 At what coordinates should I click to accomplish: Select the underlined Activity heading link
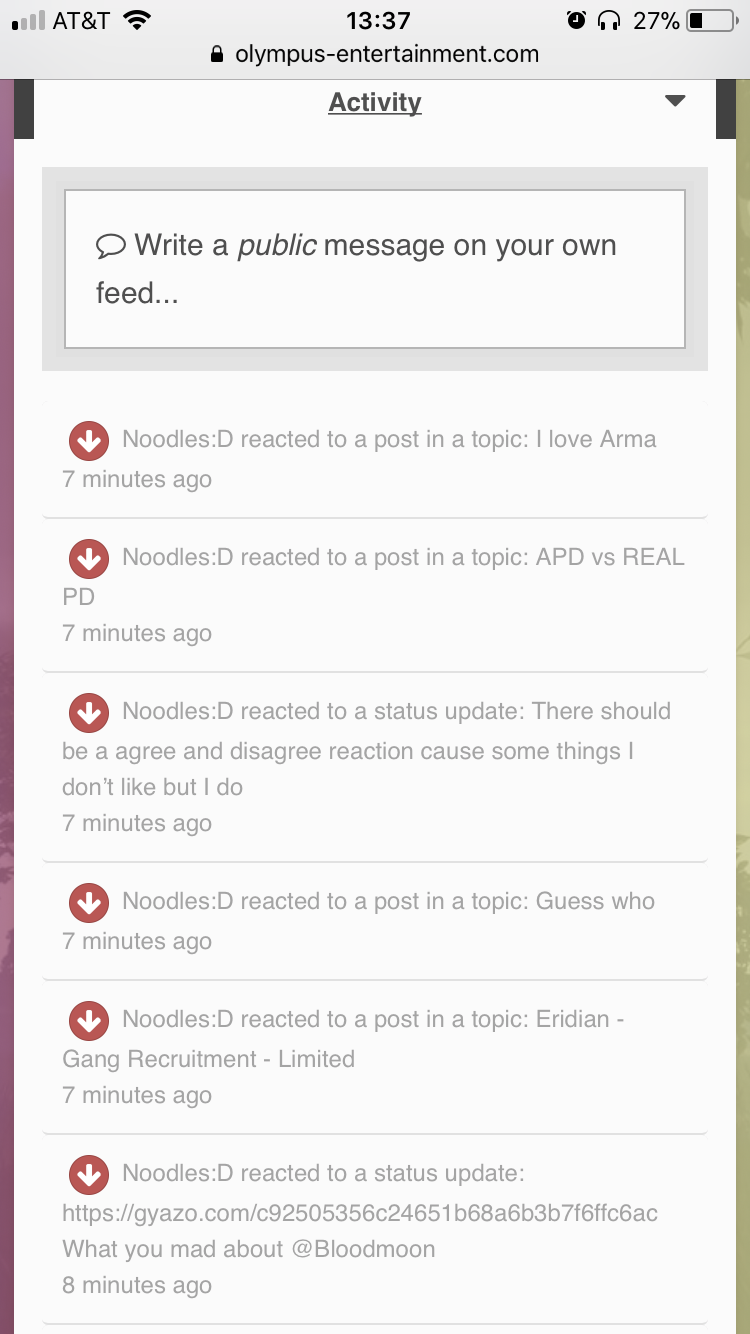(x=375, y=102)
